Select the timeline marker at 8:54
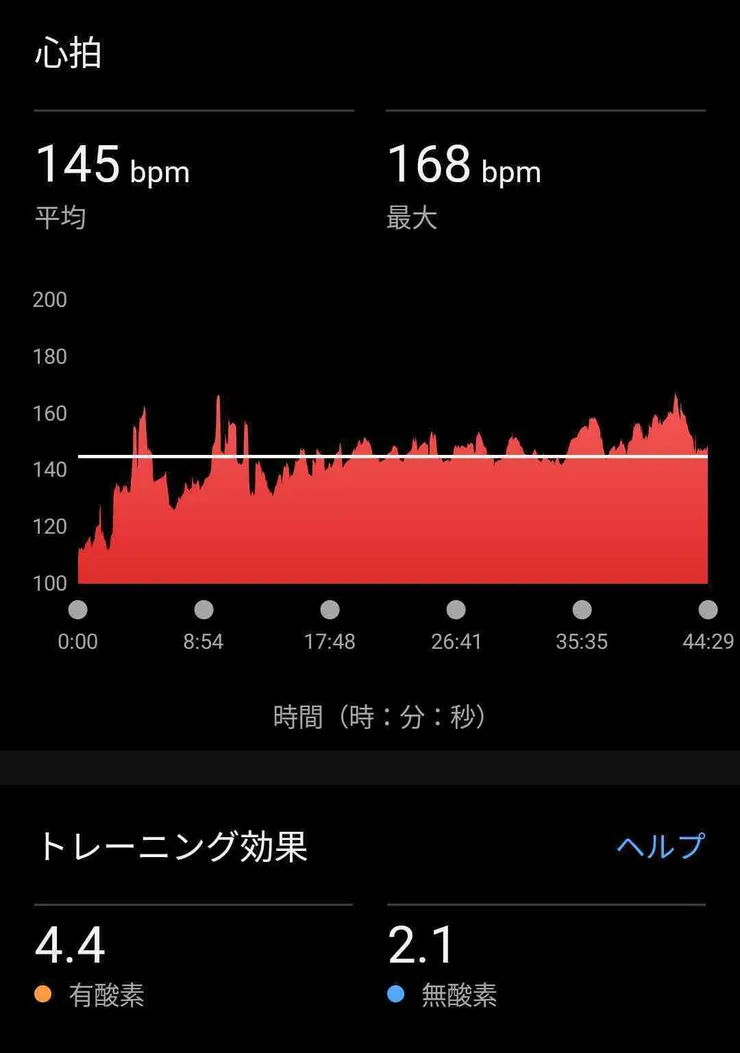Image resolution: width=740 pixels, height=1053 pixels. 205,608
